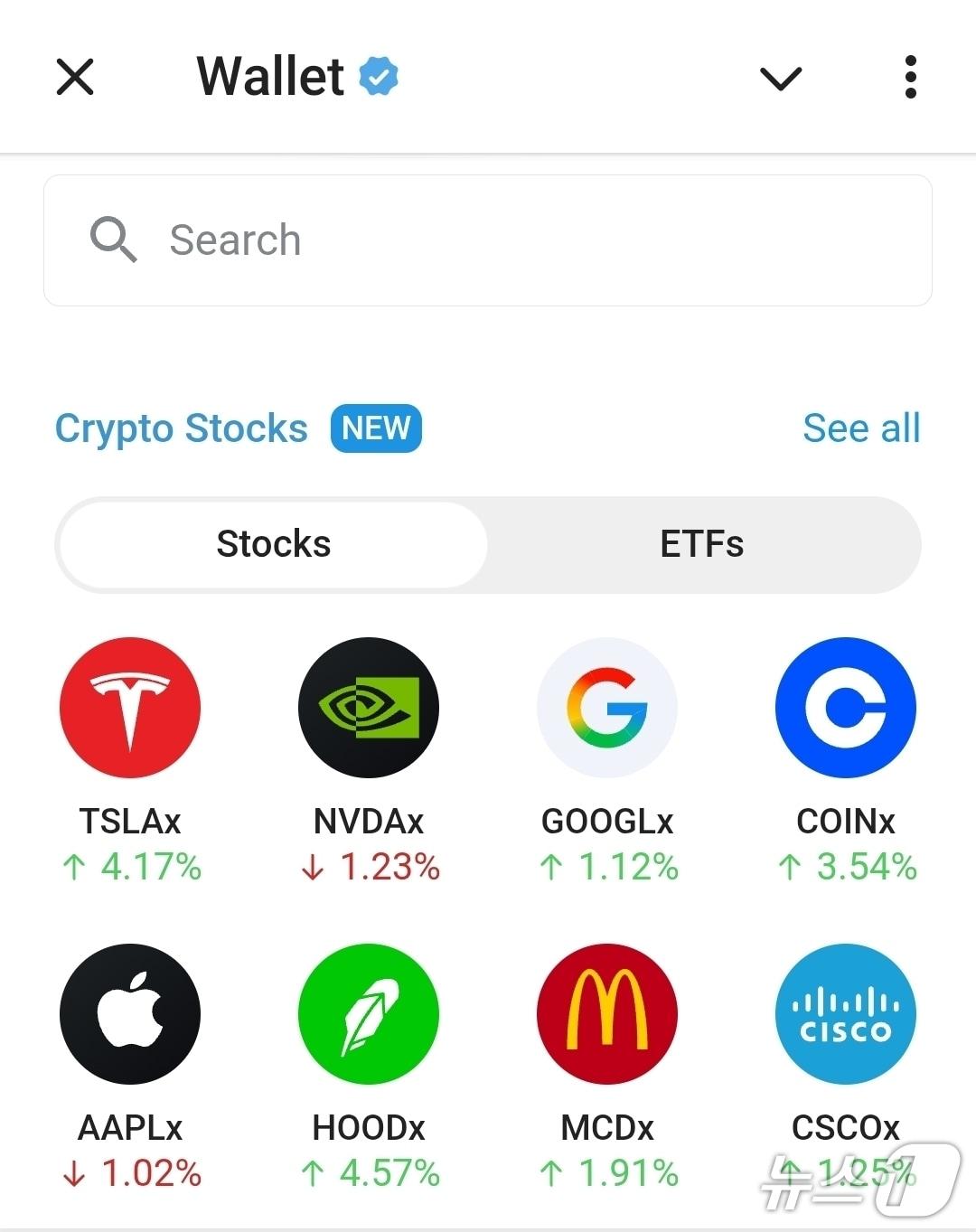Viewport: 976px width, 1232px height.
Task: Open the NVDAx stock
Action: pos(369,709)
